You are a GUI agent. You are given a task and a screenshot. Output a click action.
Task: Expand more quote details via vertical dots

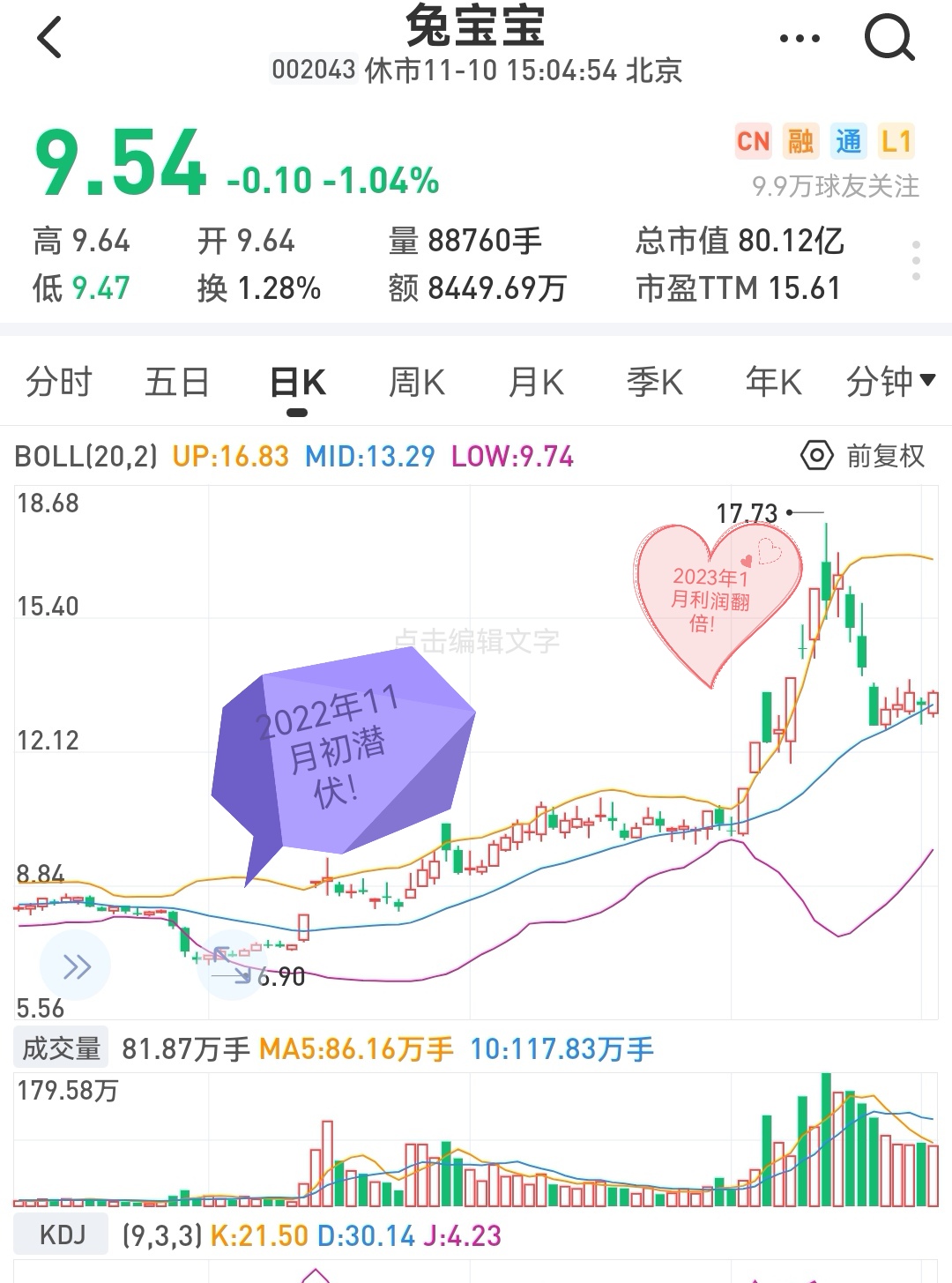(x=917, y=261)
